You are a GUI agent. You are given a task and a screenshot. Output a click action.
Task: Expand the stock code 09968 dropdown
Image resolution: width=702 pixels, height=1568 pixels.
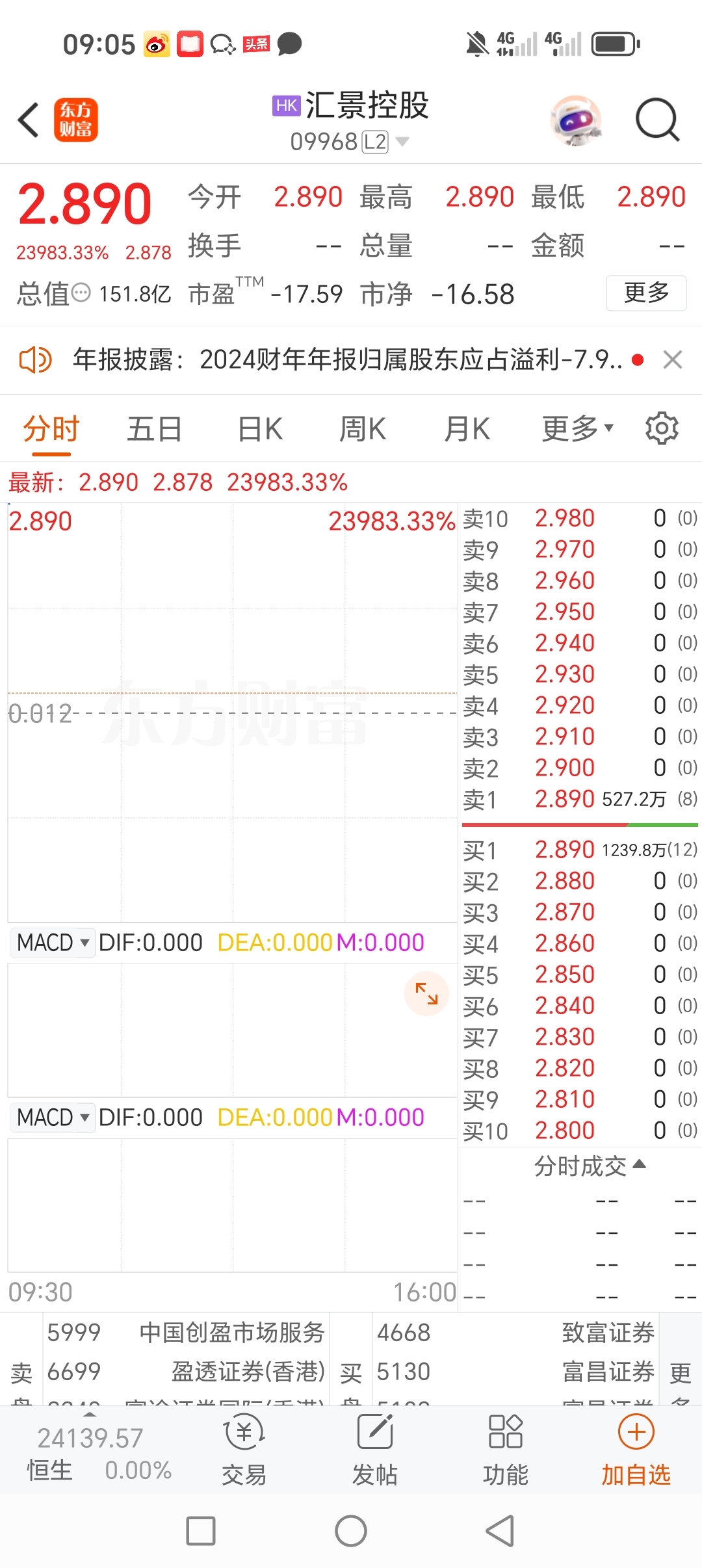tap(402, 142)
